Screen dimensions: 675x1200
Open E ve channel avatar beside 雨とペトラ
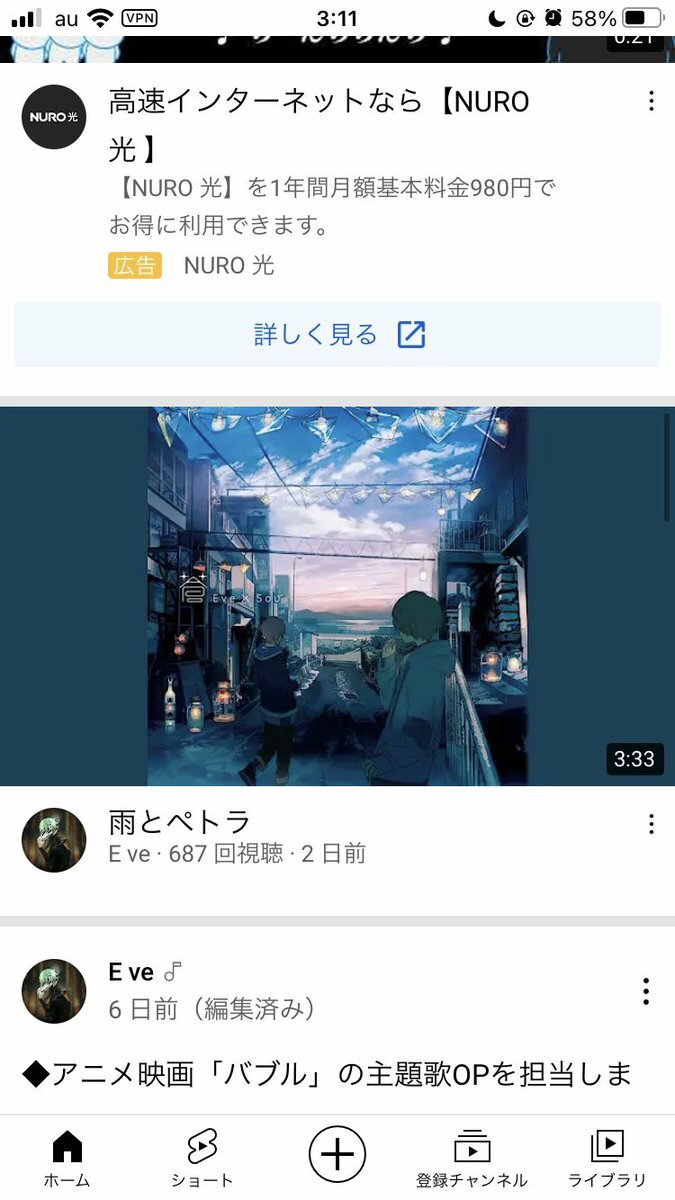tap(54, 840)
